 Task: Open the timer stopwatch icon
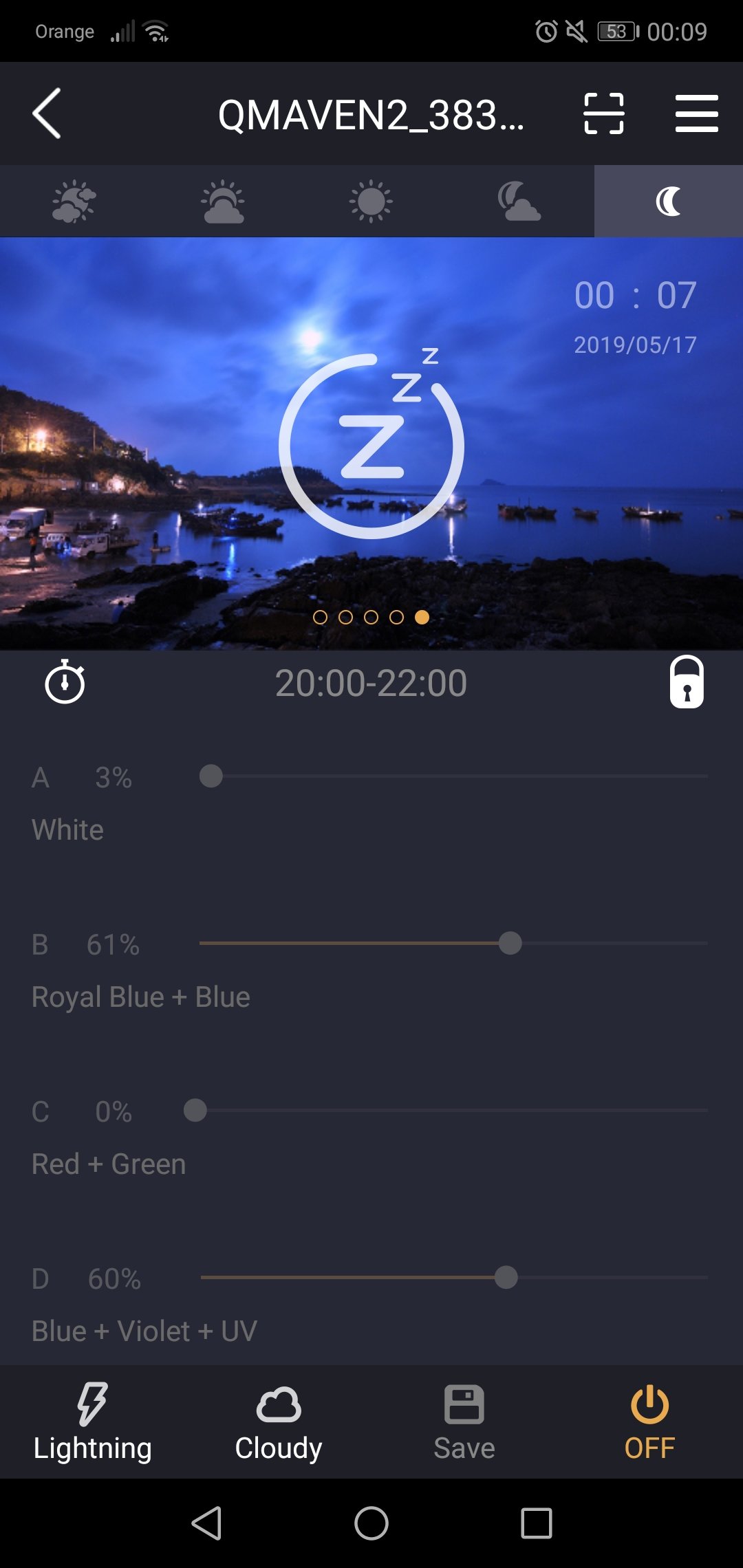point(65,682)
